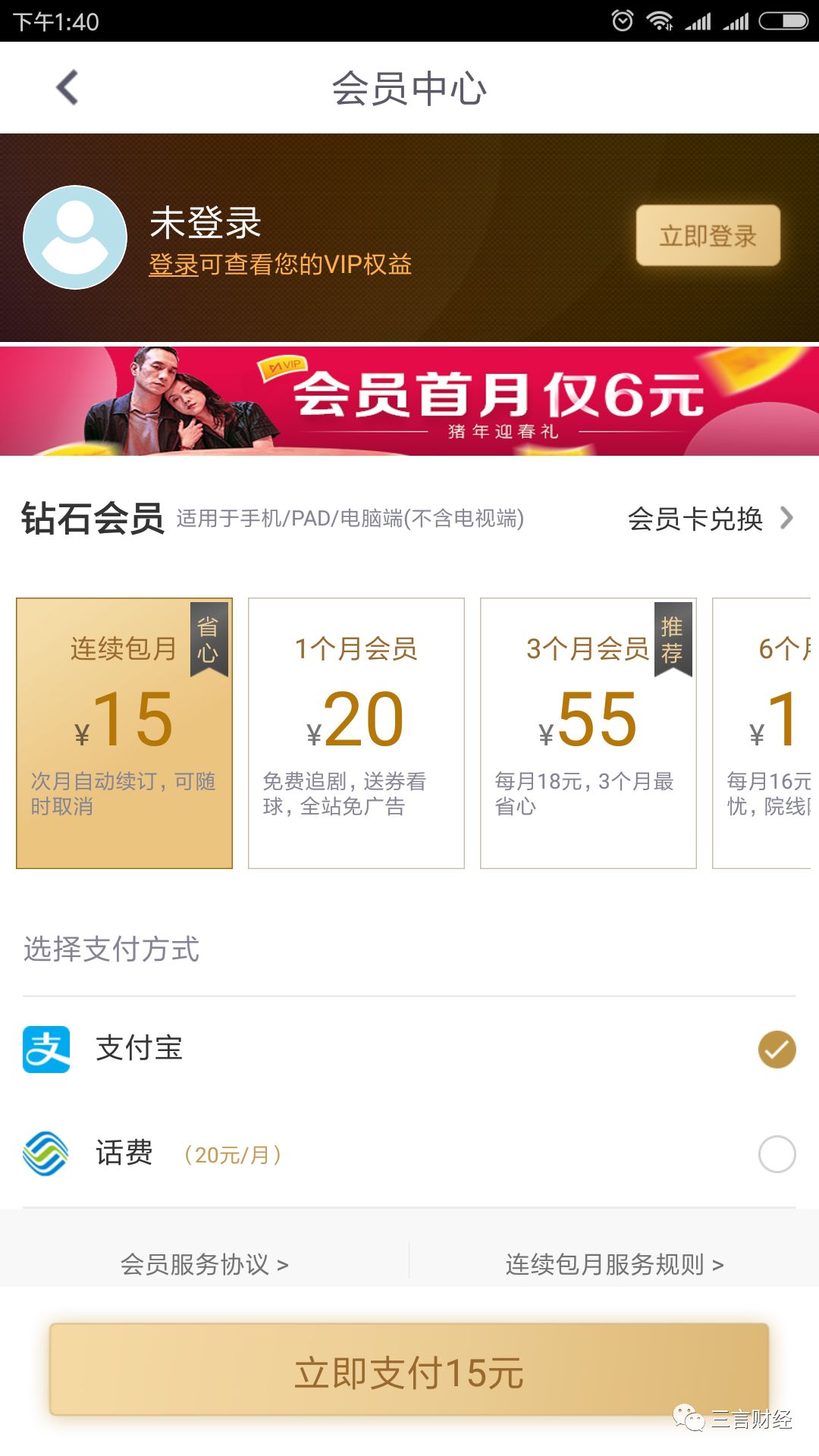Viewport: 819px width, 1456px height.
Task: Select the 连续包月 ¥15 plan
Action: (x=124, y=733)
